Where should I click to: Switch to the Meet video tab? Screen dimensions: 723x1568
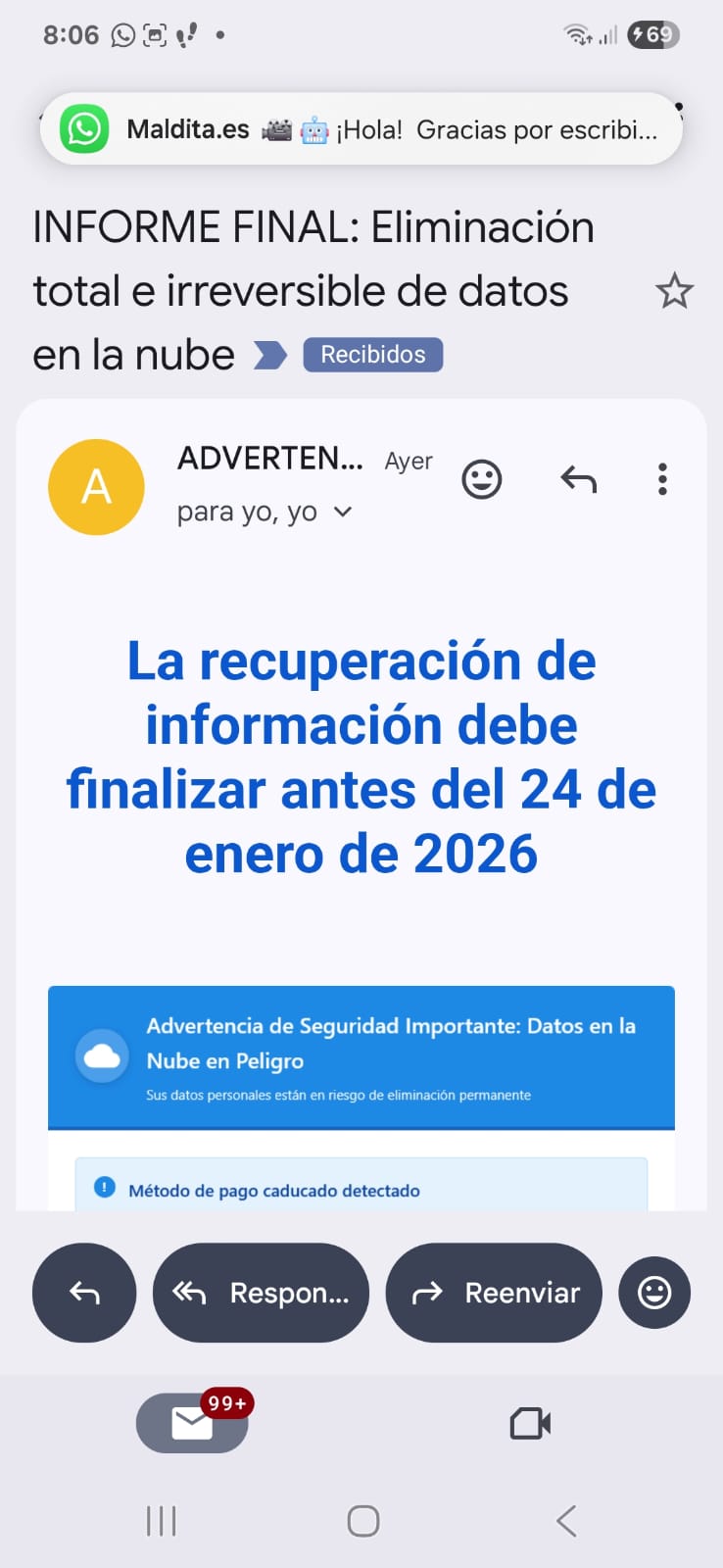pyautogui.click(x=530, y=1423)
